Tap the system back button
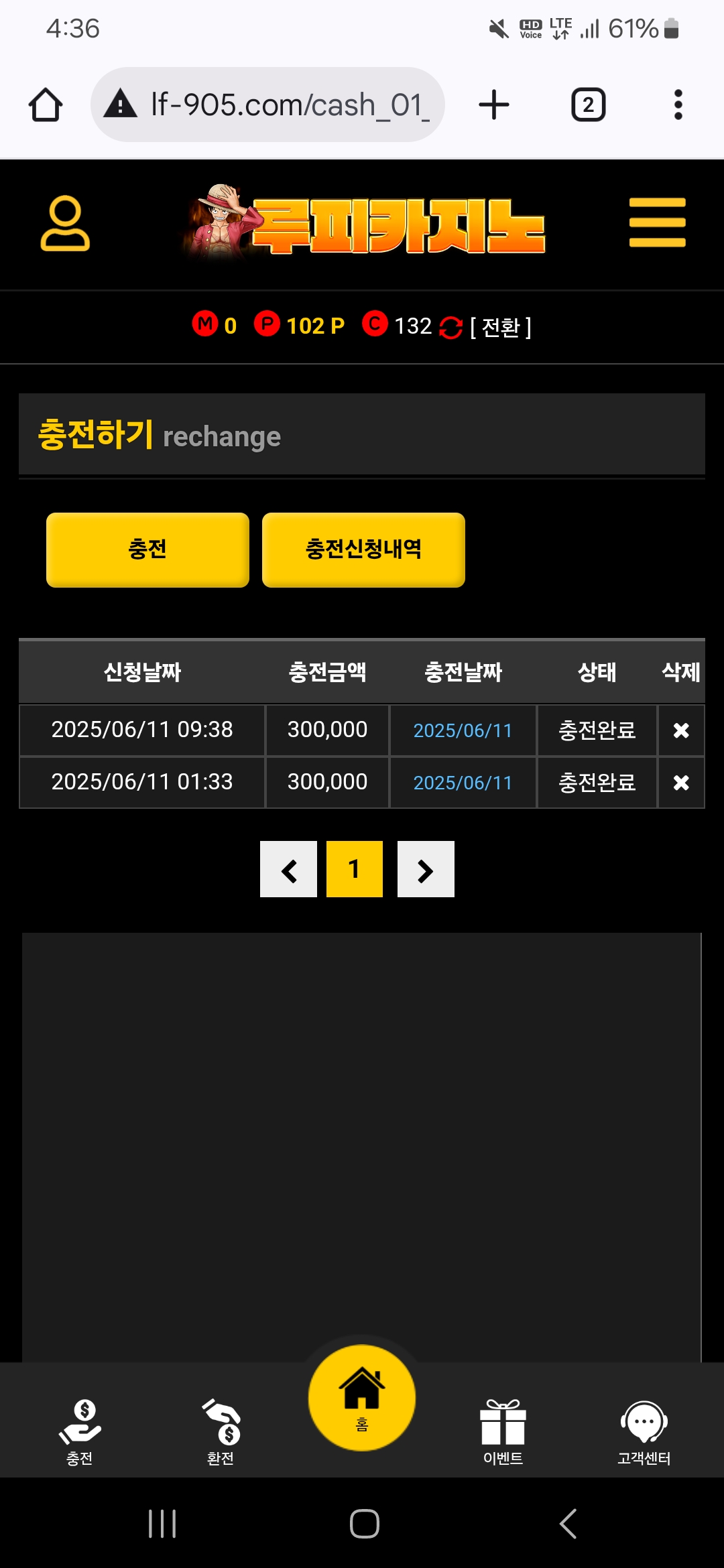 coord(568,1524)
